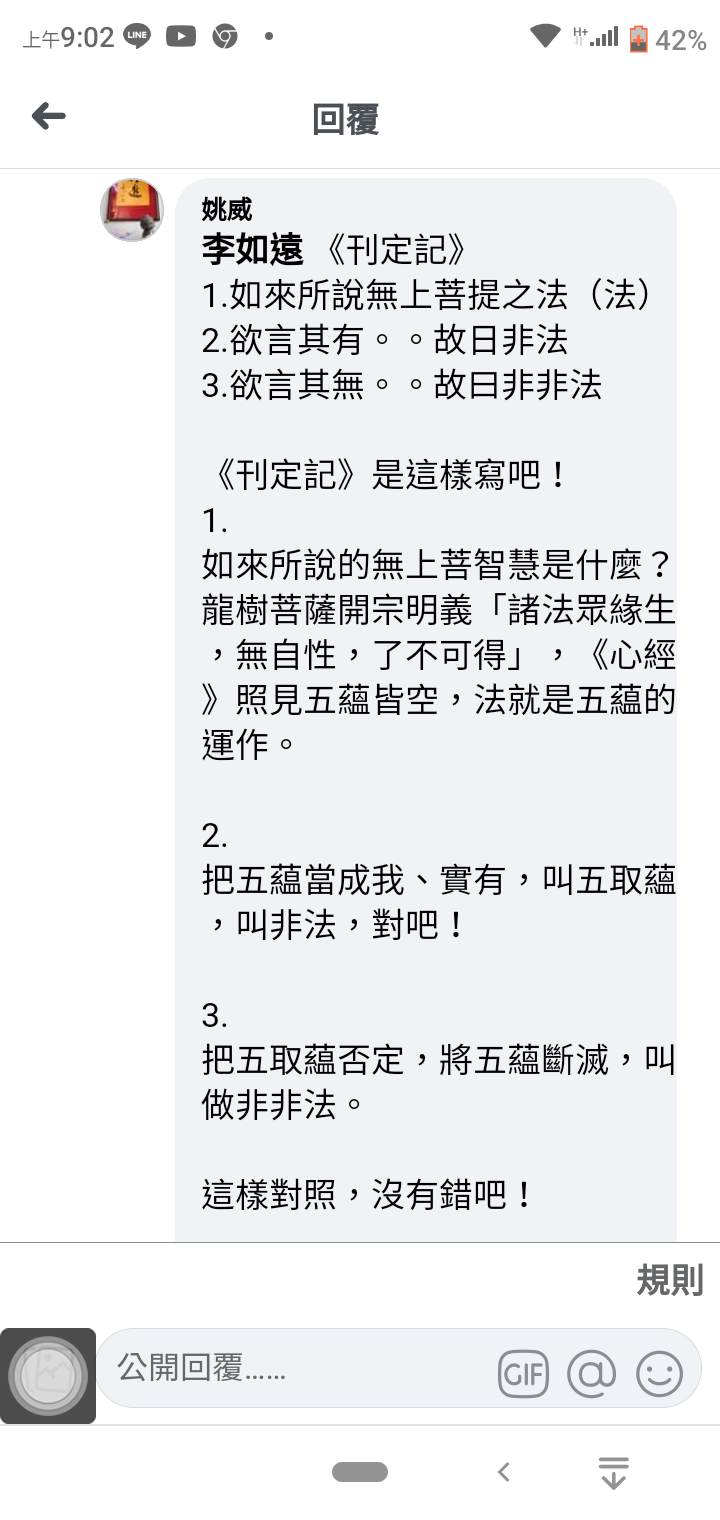Tap the system home pill

click(x=360, y=1472)
